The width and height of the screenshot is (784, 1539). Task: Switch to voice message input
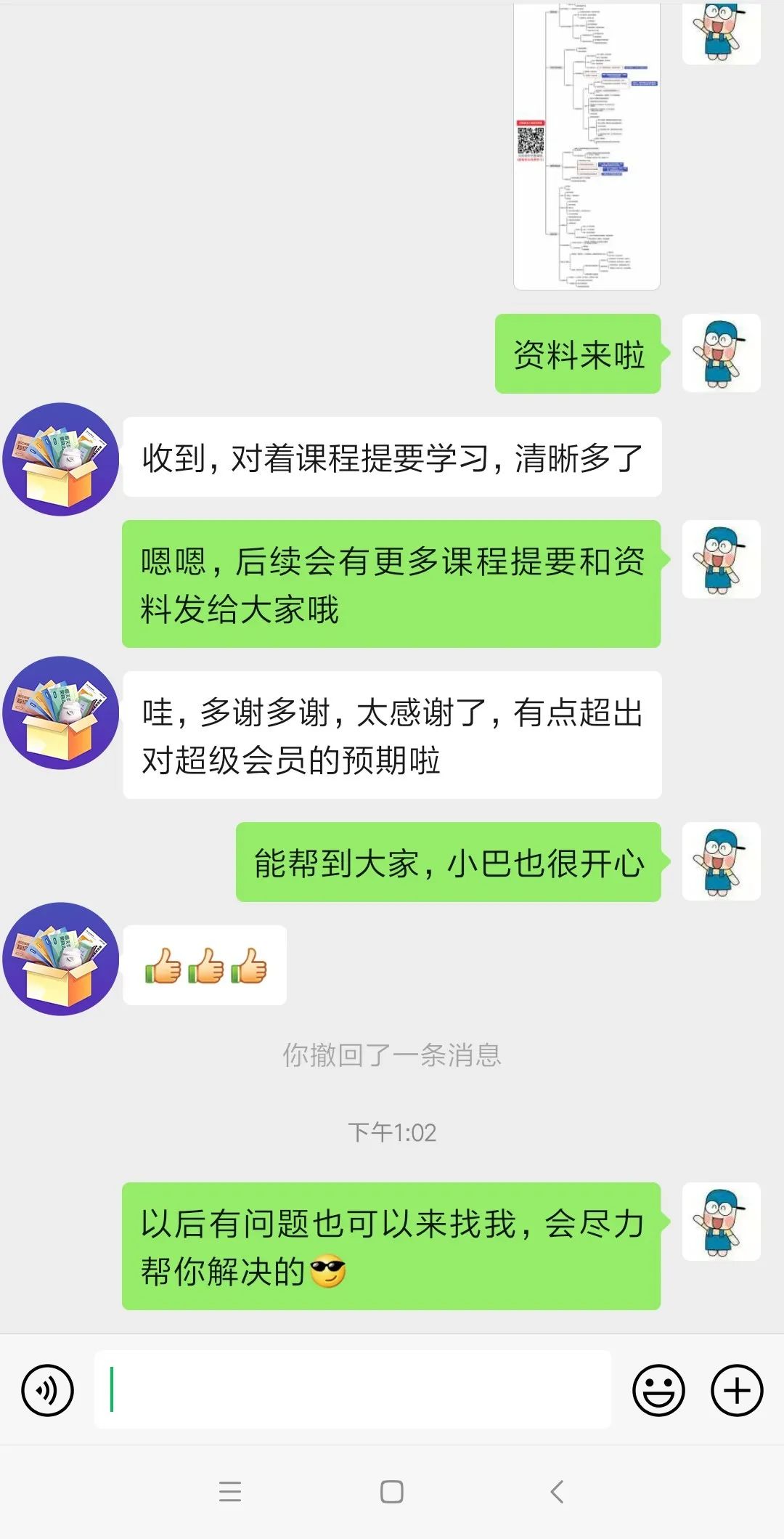[x=48, y=1390]
